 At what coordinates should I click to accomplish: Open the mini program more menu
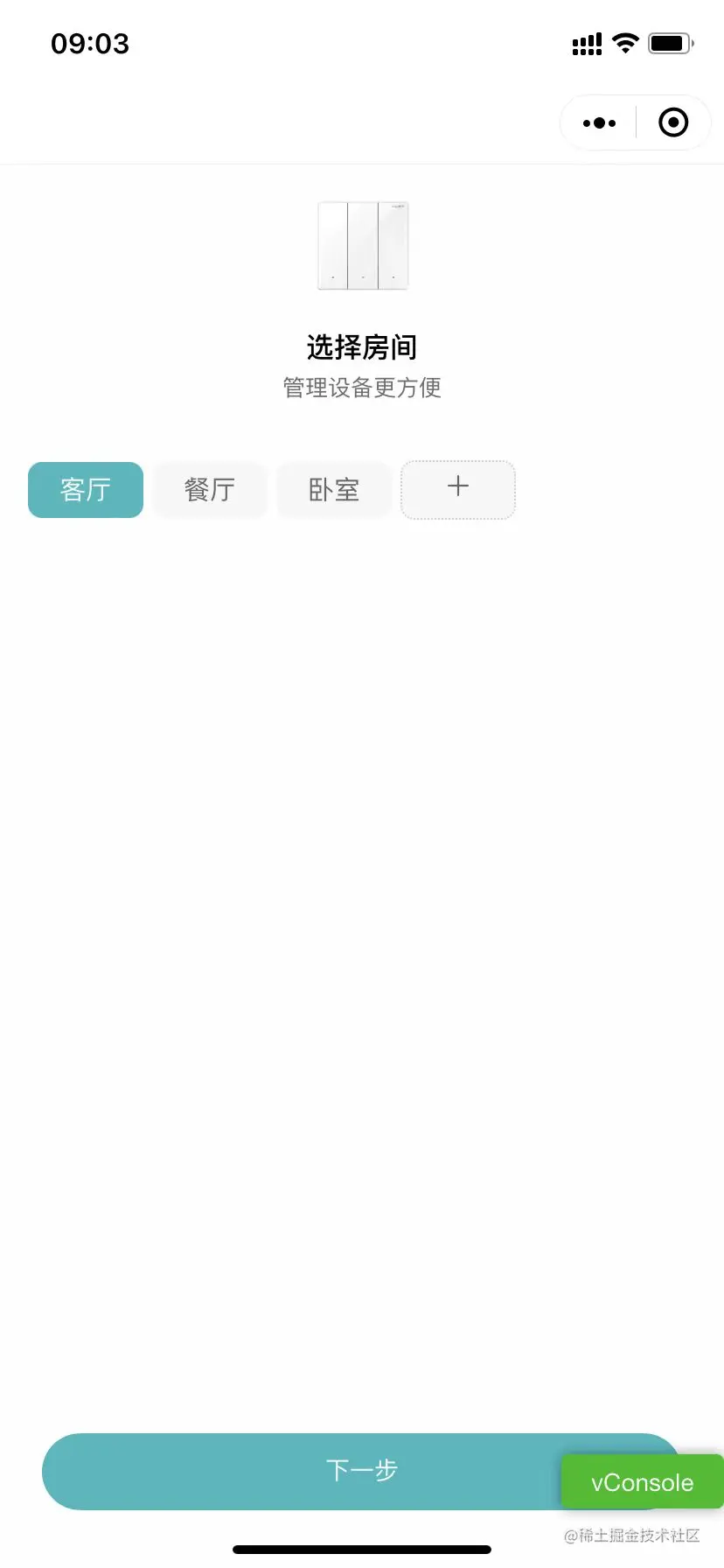tap(599, 123)
